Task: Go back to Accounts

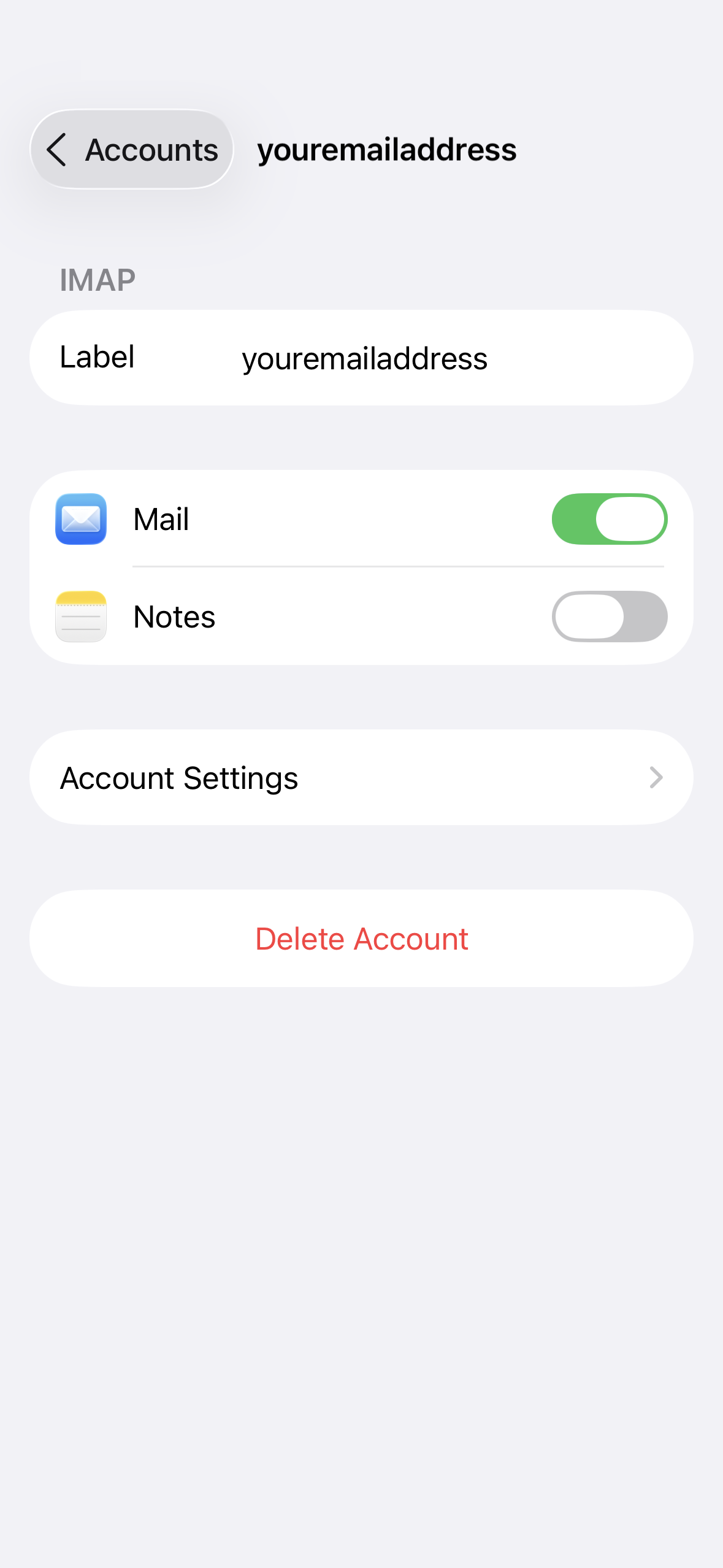Action: [x=132, y=150]
